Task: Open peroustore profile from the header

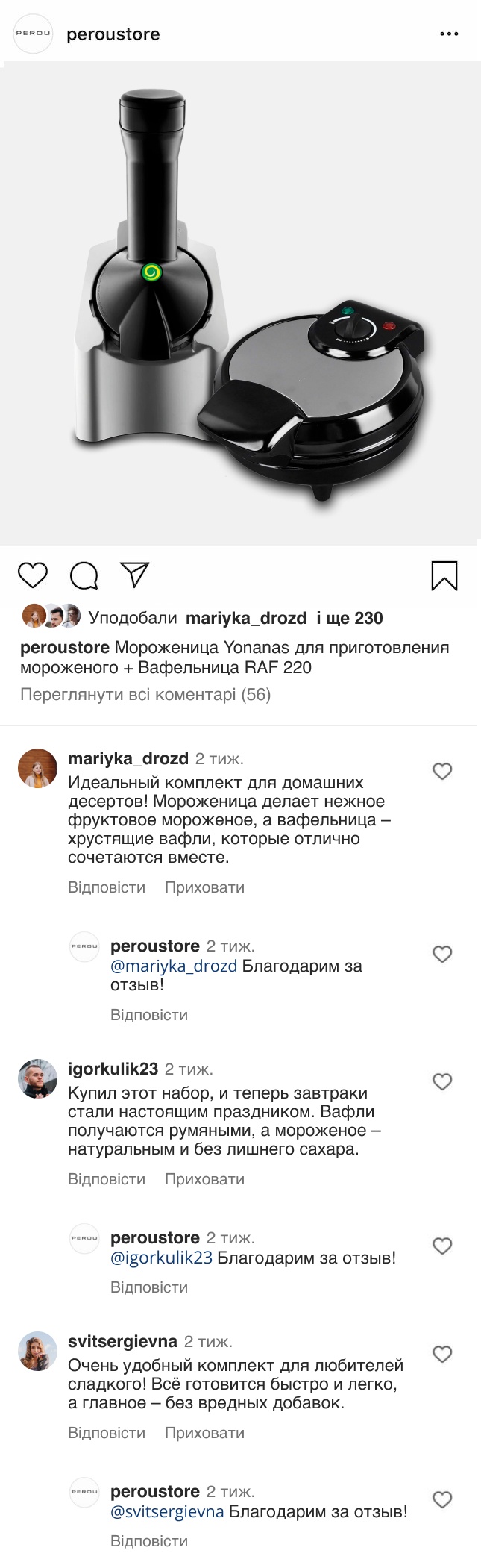Action: point(113,34)
